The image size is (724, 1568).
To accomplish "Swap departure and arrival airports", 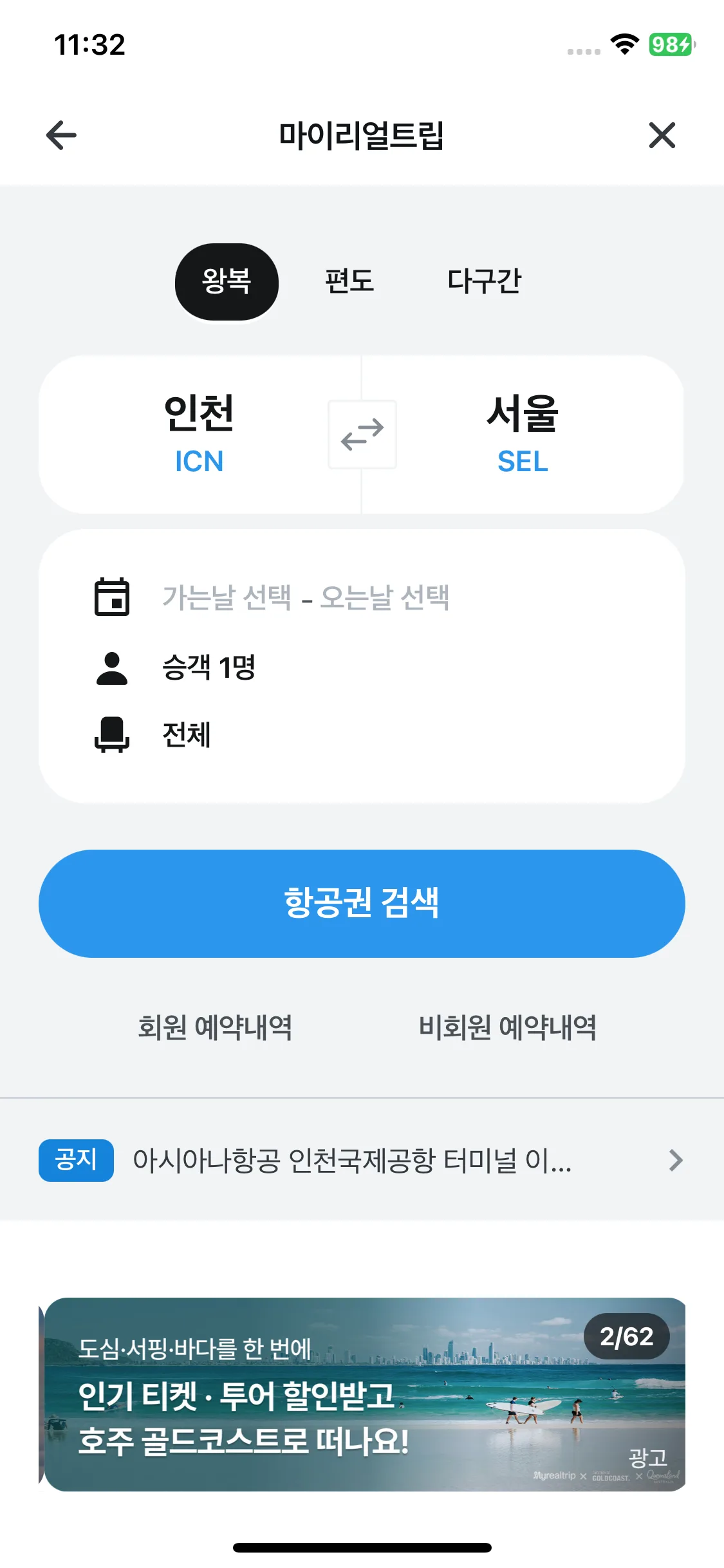I will 362,434.
